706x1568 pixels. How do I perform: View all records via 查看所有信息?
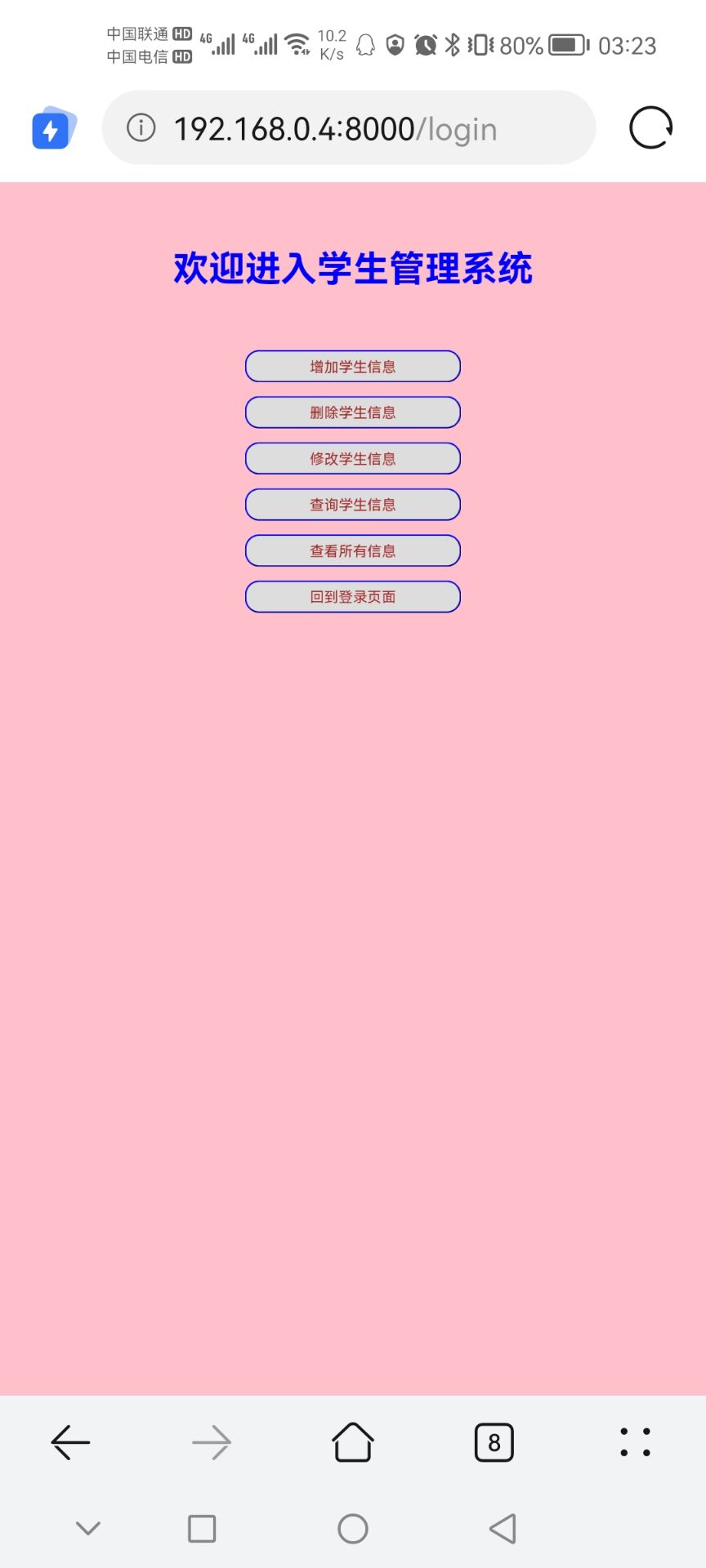pyautogui.click(x=352, y=551)
